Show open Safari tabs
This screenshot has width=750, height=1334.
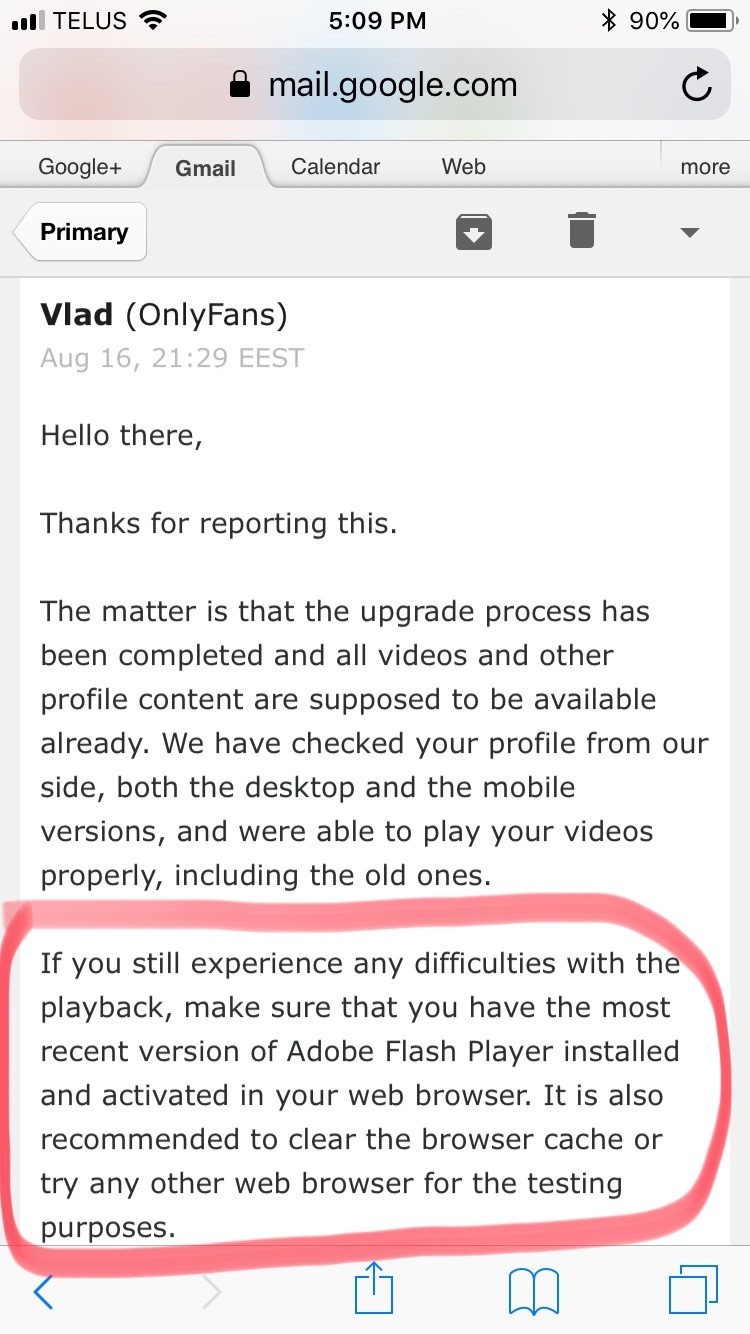693,1291
